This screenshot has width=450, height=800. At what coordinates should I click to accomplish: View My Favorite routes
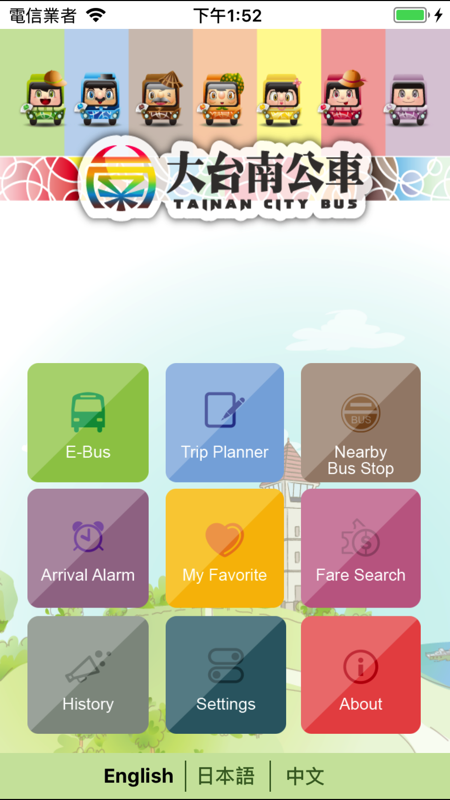pyautogui.click(x=225, y=548)
